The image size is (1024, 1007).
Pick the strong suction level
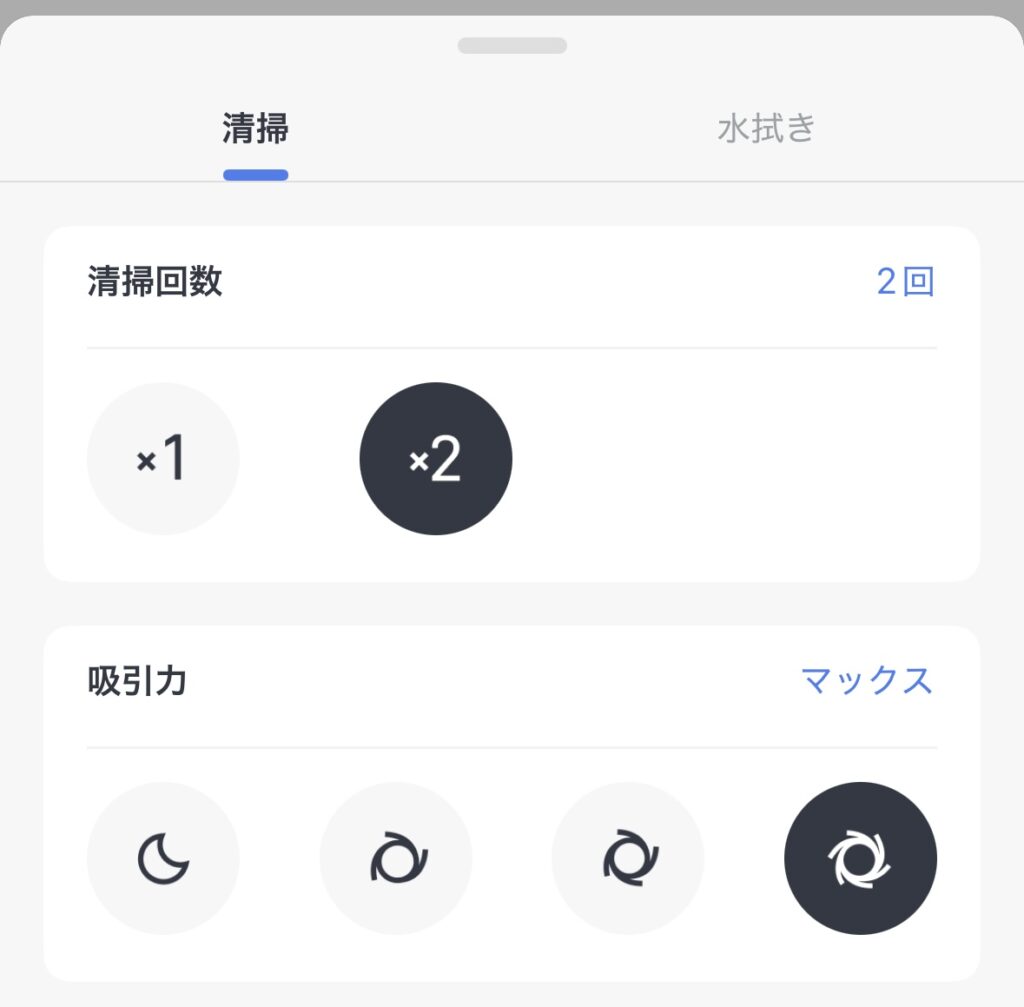pyautogui.click(x=628, y=858)
